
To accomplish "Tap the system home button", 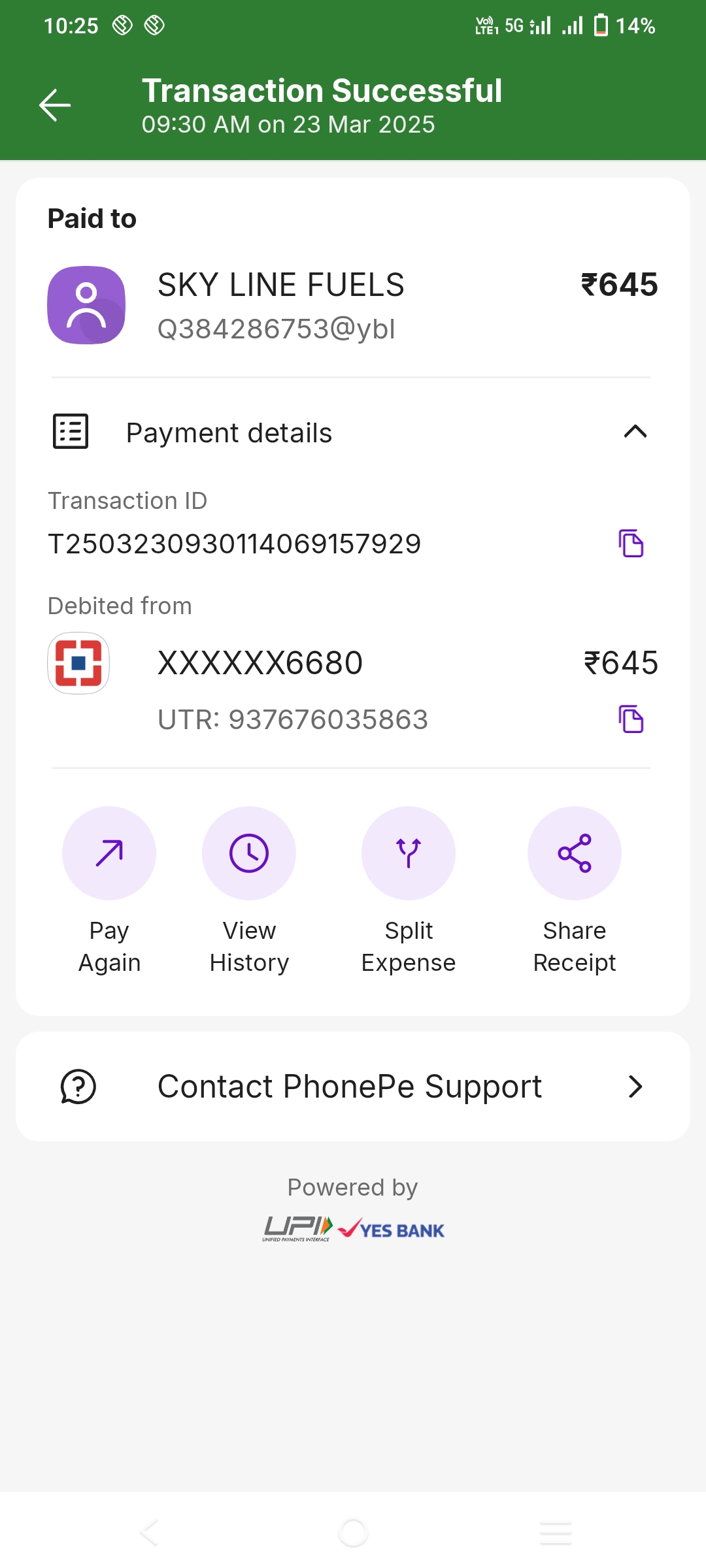I will [353, 1533].
